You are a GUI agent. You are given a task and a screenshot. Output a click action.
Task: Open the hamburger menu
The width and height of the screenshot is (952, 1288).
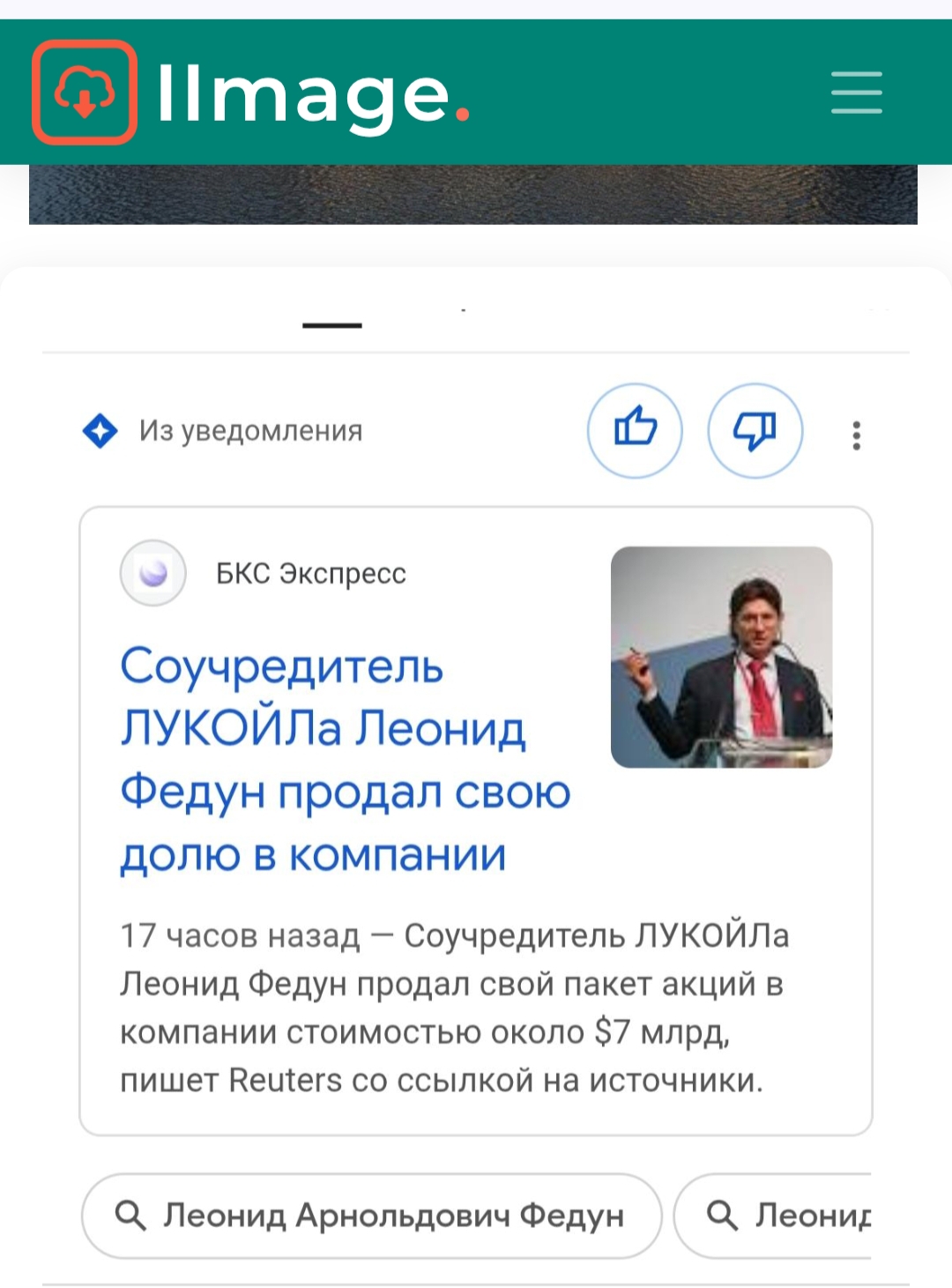click(x=856, y=93)
